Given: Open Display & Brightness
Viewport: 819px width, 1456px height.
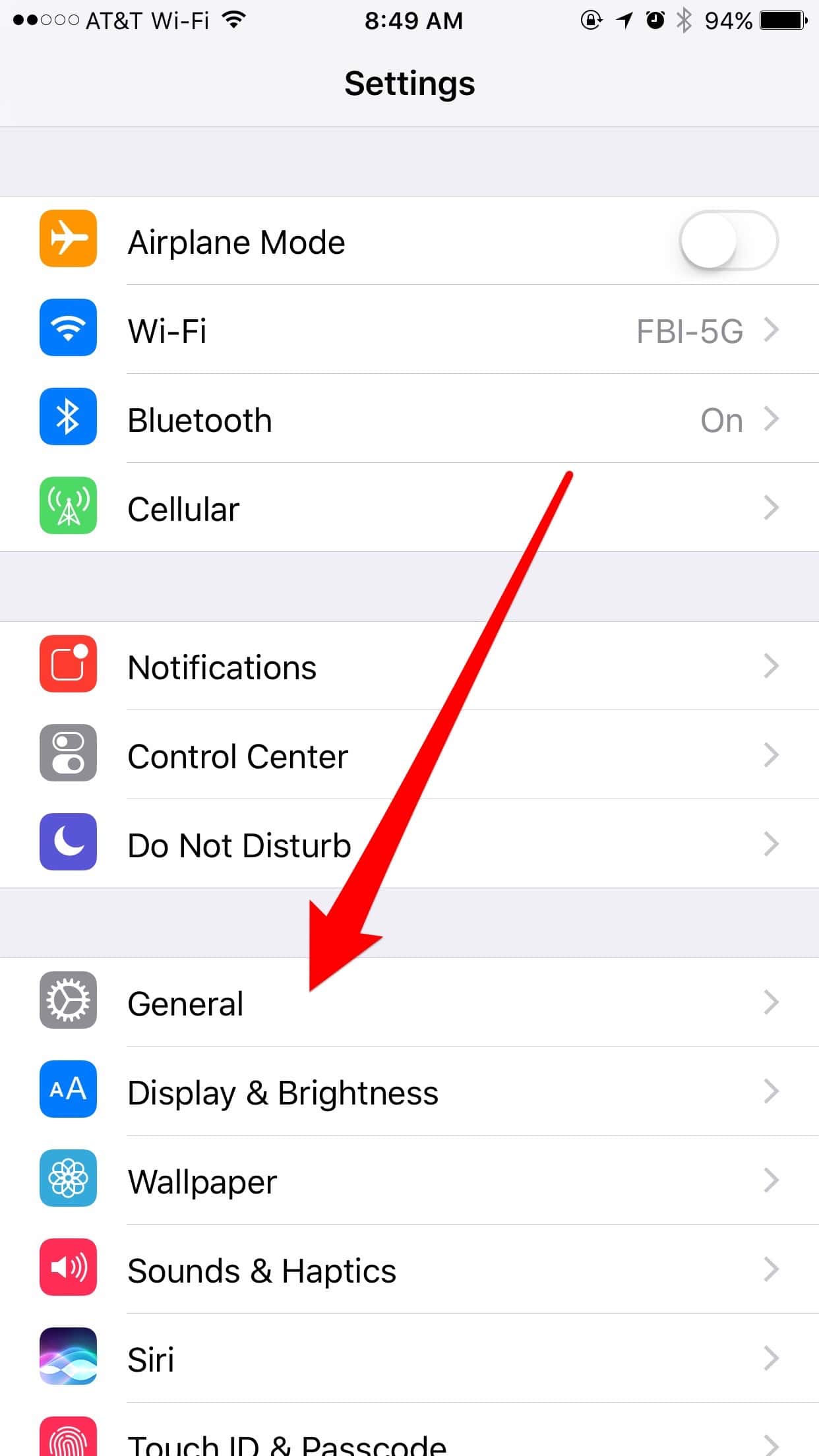Looking at the screenshot, I should pyautogui.click(x=409, y=1092).
